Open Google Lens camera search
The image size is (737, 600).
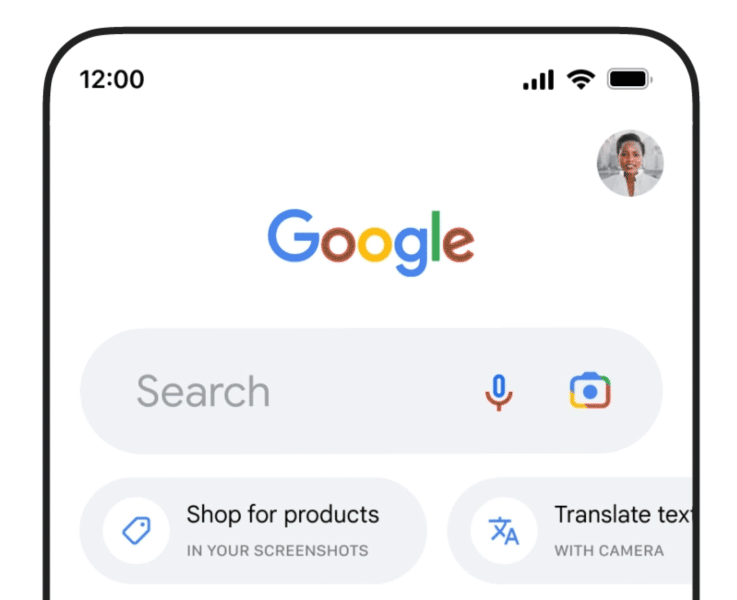coord(590,391)
